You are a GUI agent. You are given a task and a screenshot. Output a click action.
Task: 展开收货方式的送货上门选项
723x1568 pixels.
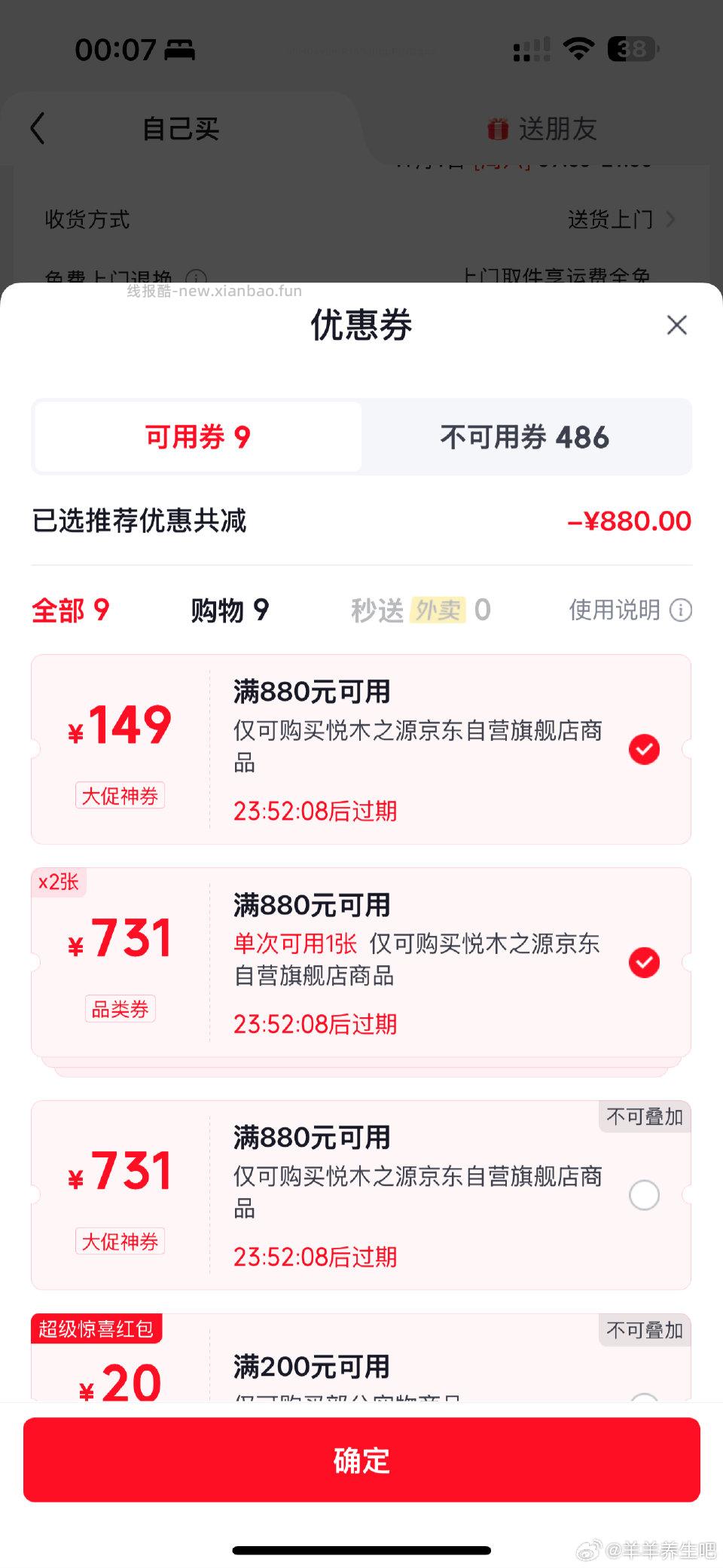(612, 219)
